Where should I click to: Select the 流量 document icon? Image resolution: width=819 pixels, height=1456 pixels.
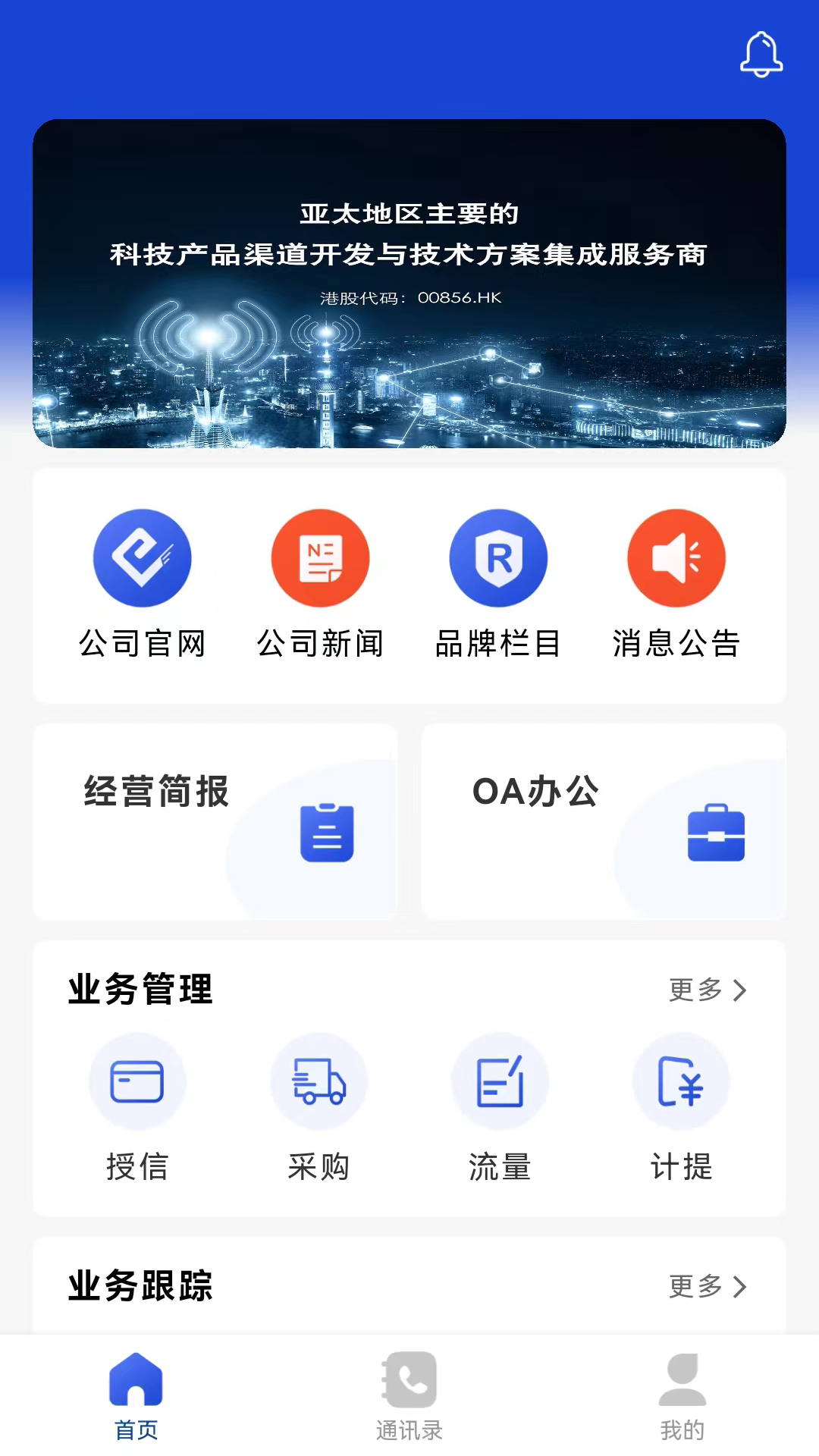[500, 1081]
